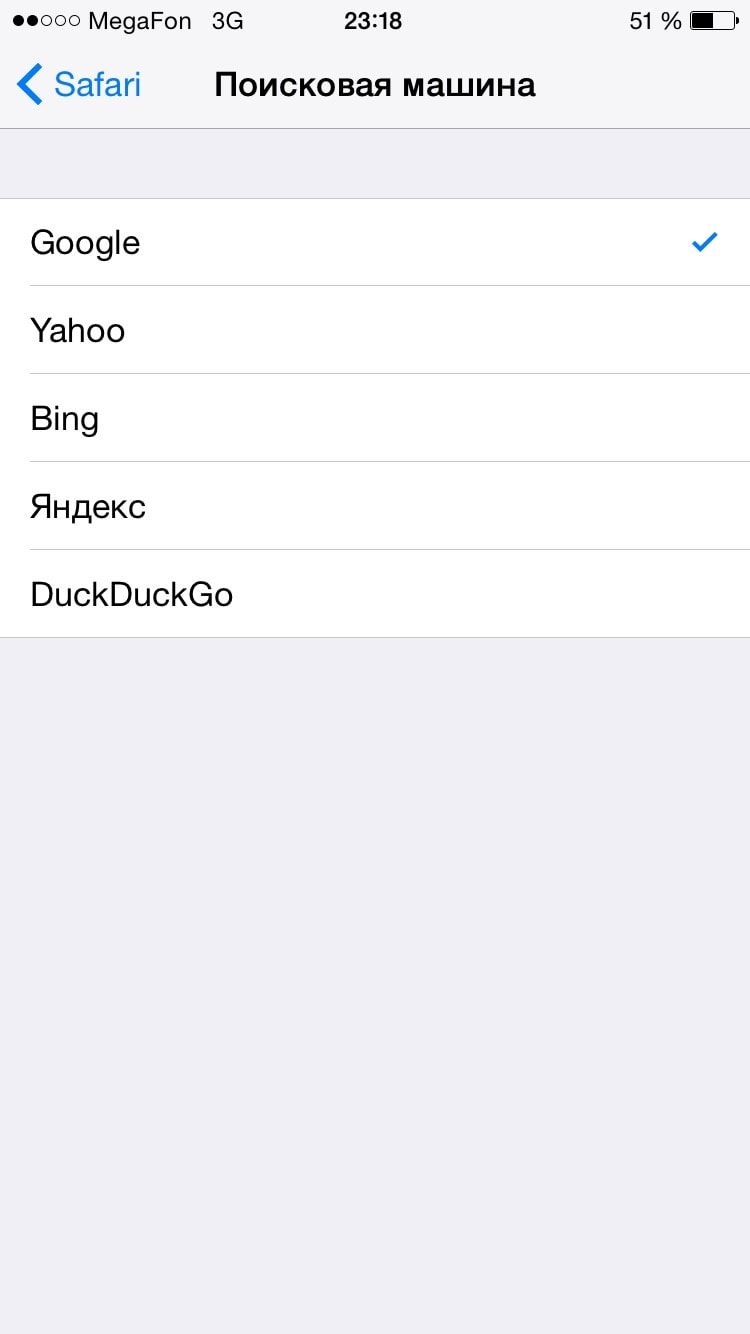Go back to Safari settings

pyautogui.click(x=80, y=85)
